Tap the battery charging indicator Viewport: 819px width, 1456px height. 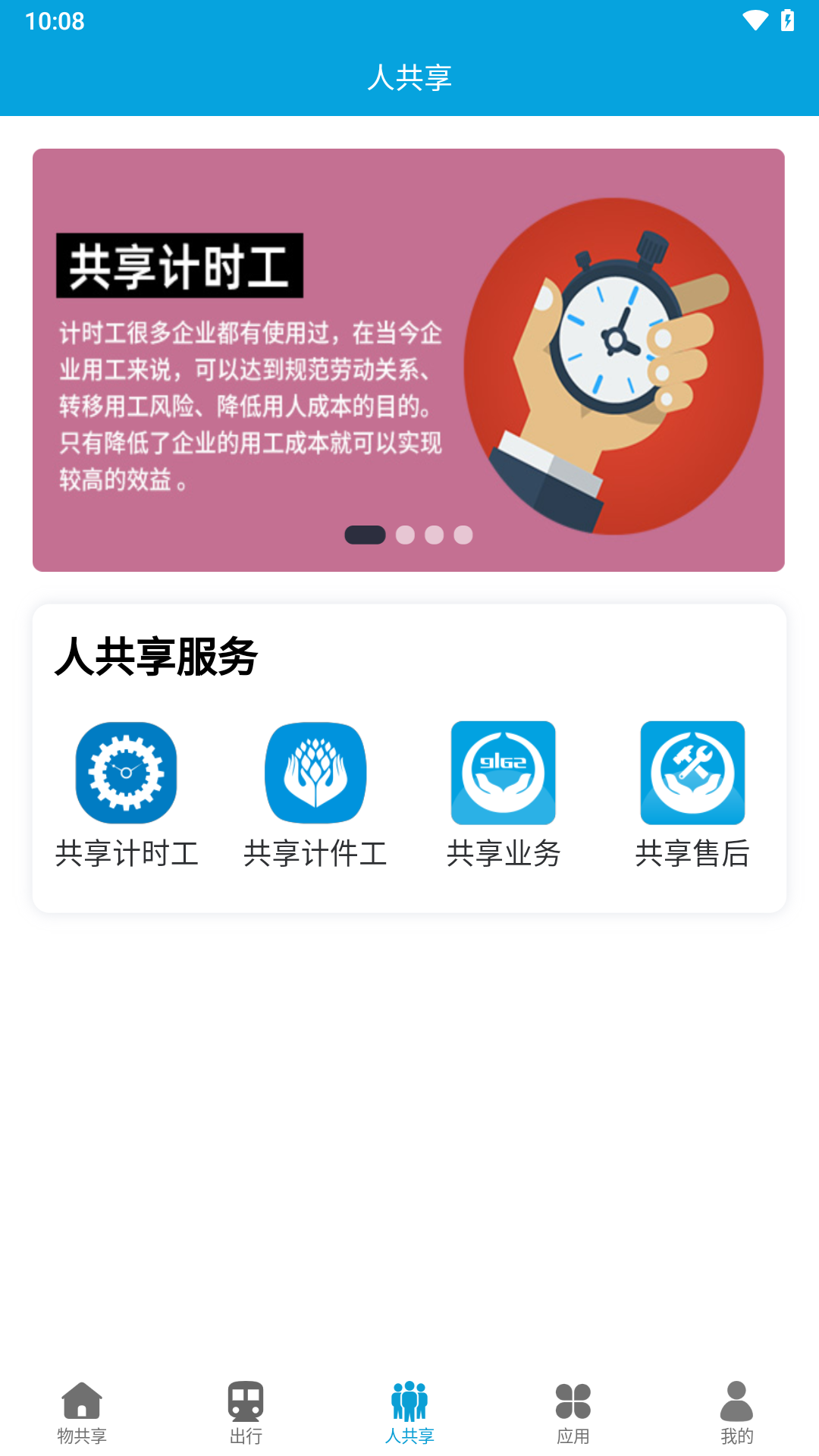786,20
